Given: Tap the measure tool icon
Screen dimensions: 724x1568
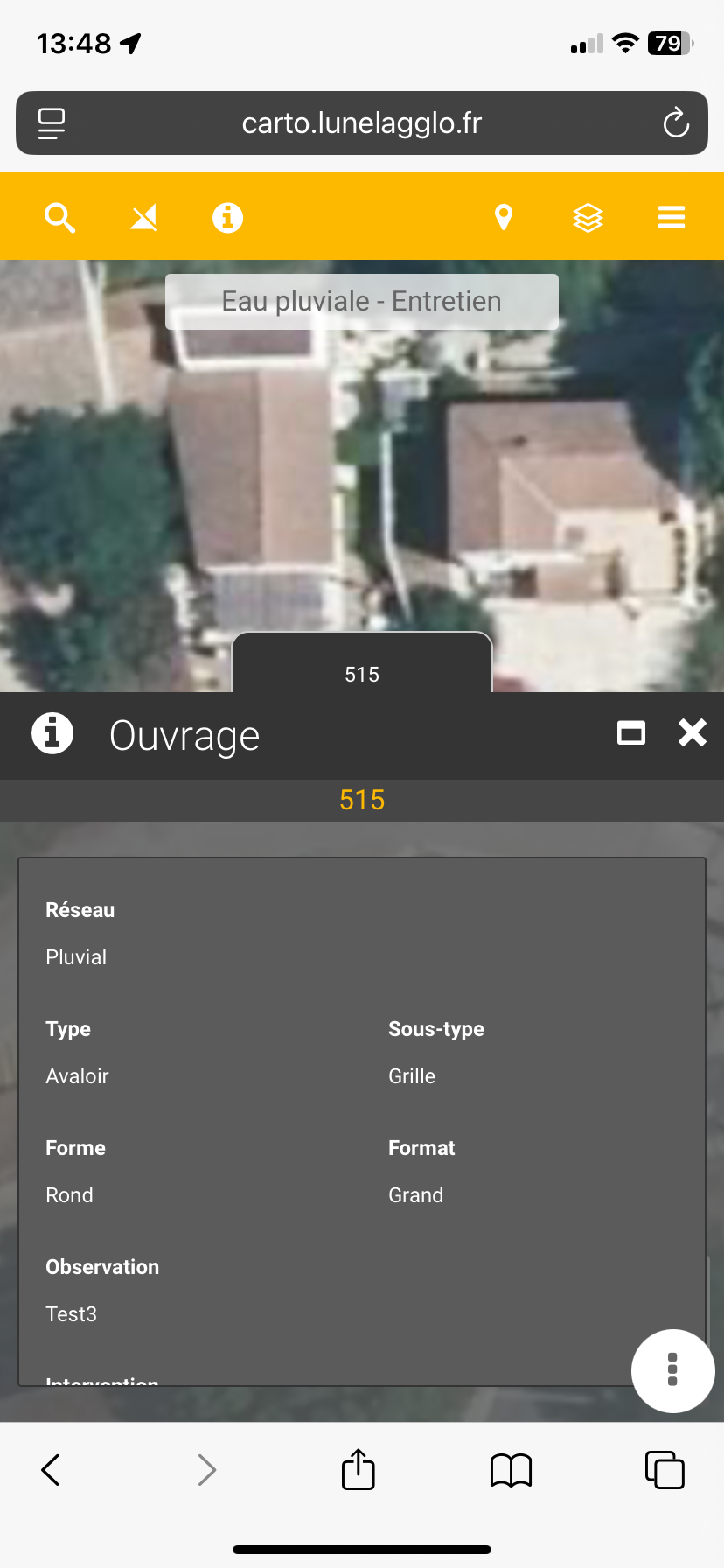Looking at the screenshot, I should coord(143,217).
